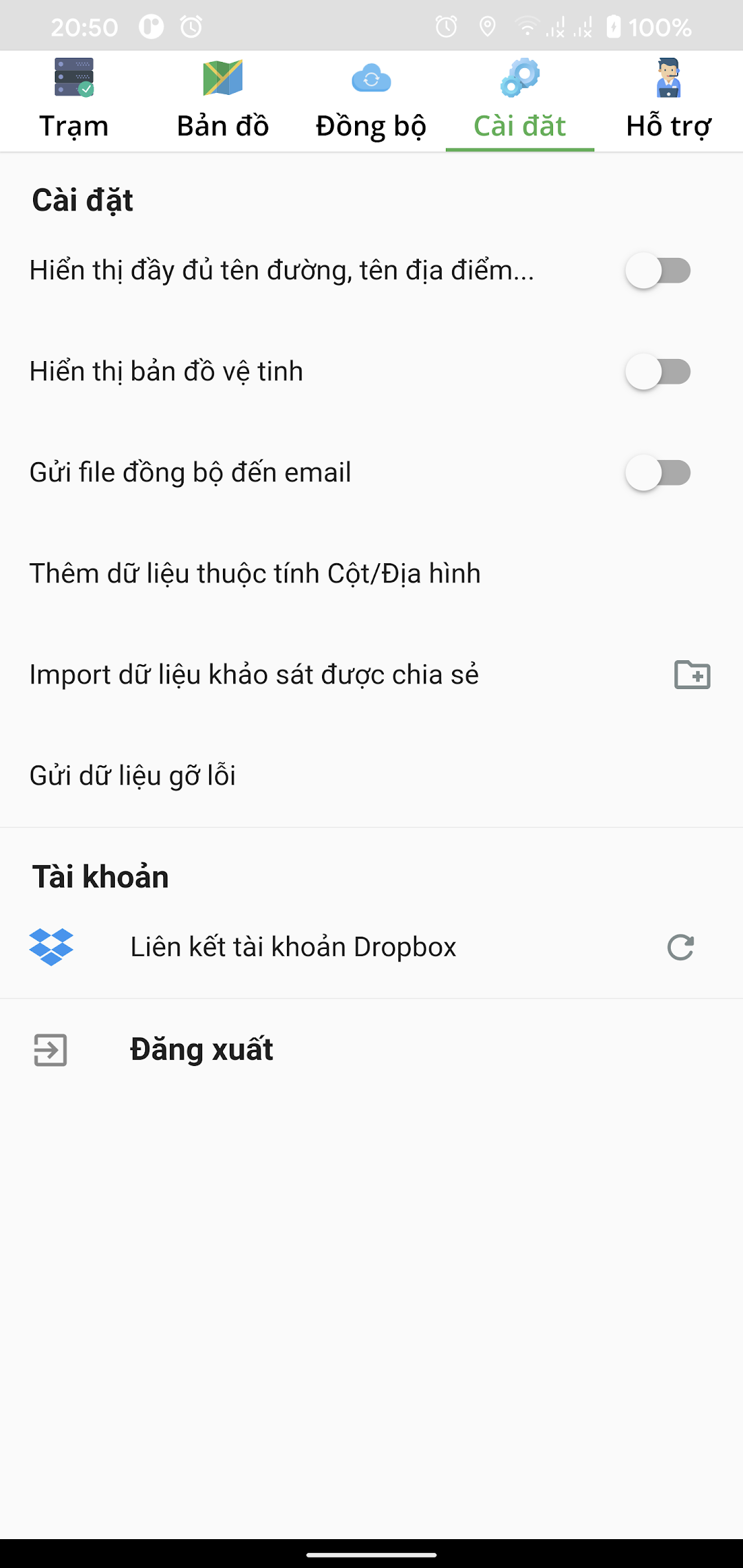Turn on Hiển thị bản đồ vệ tinh

coord(658,372)
